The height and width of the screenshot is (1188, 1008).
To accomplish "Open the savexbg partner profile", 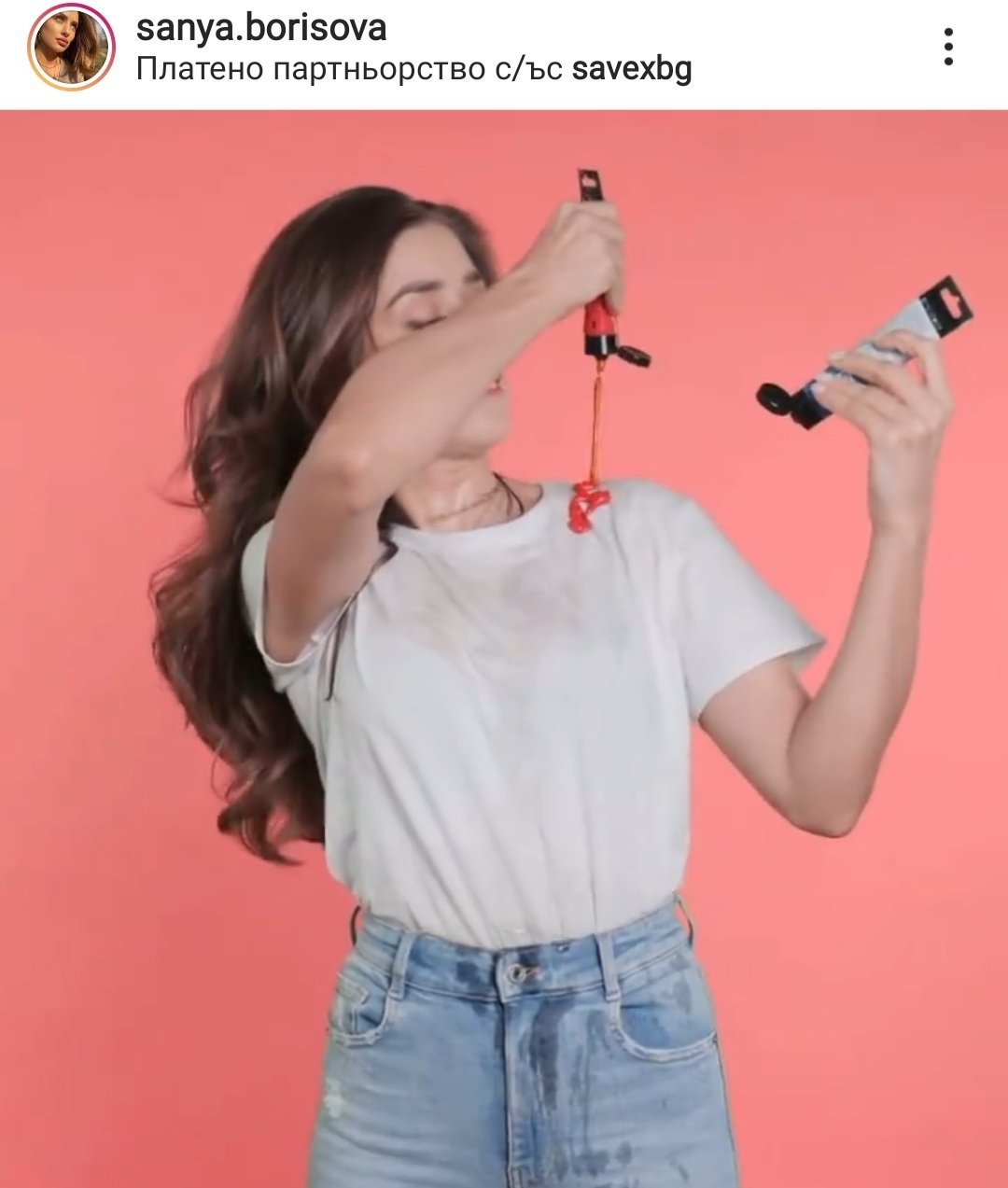I will click(631, 70).
